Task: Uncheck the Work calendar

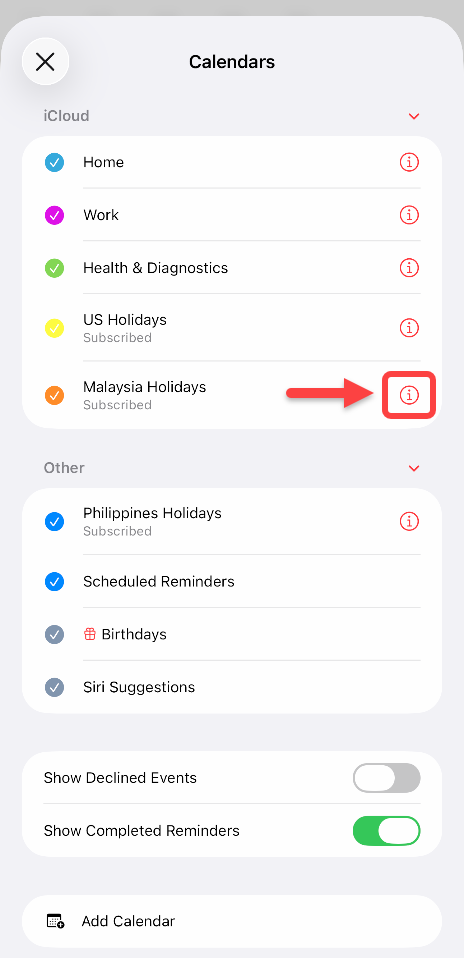Action: (54, 215)
